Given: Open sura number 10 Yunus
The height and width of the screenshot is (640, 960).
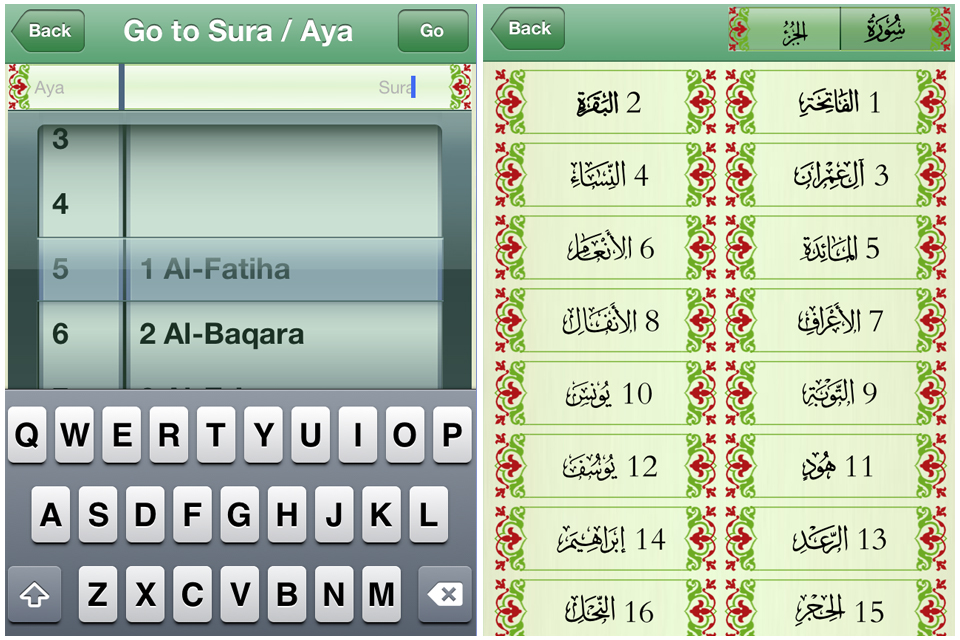Looking at the screenshot, I should pyautogui.click(x=606, y=394).
